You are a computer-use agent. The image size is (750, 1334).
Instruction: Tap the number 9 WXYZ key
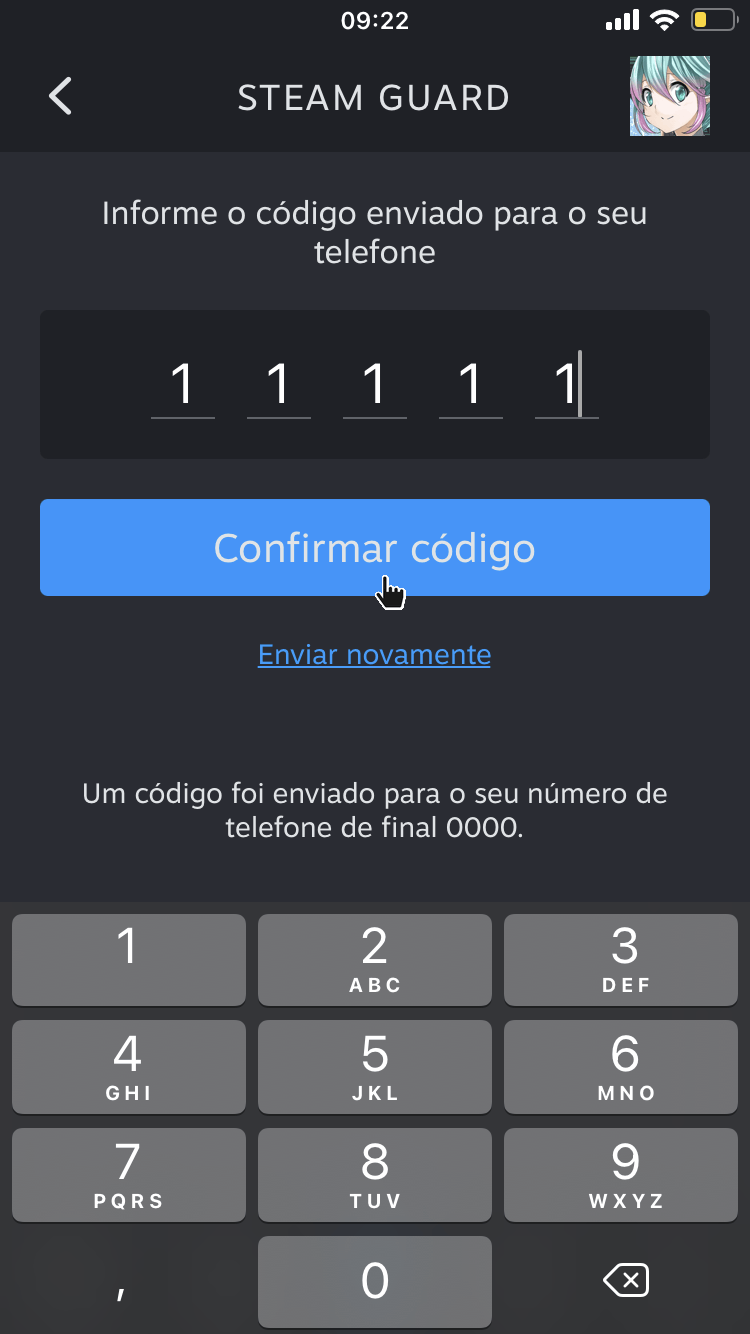point(620,1174)
